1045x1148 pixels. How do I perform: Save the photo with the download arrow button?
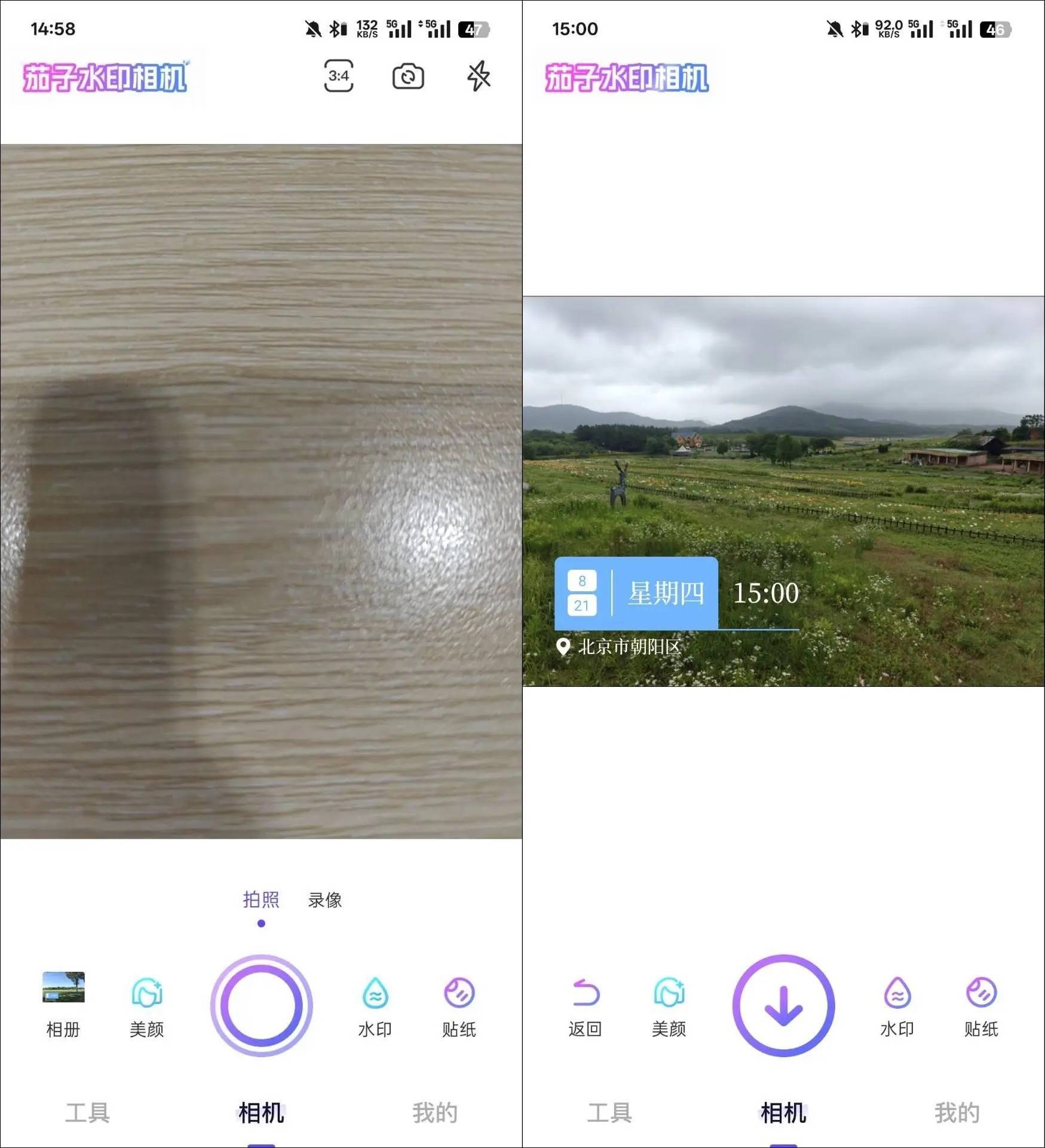click(x=783, y=1005)
